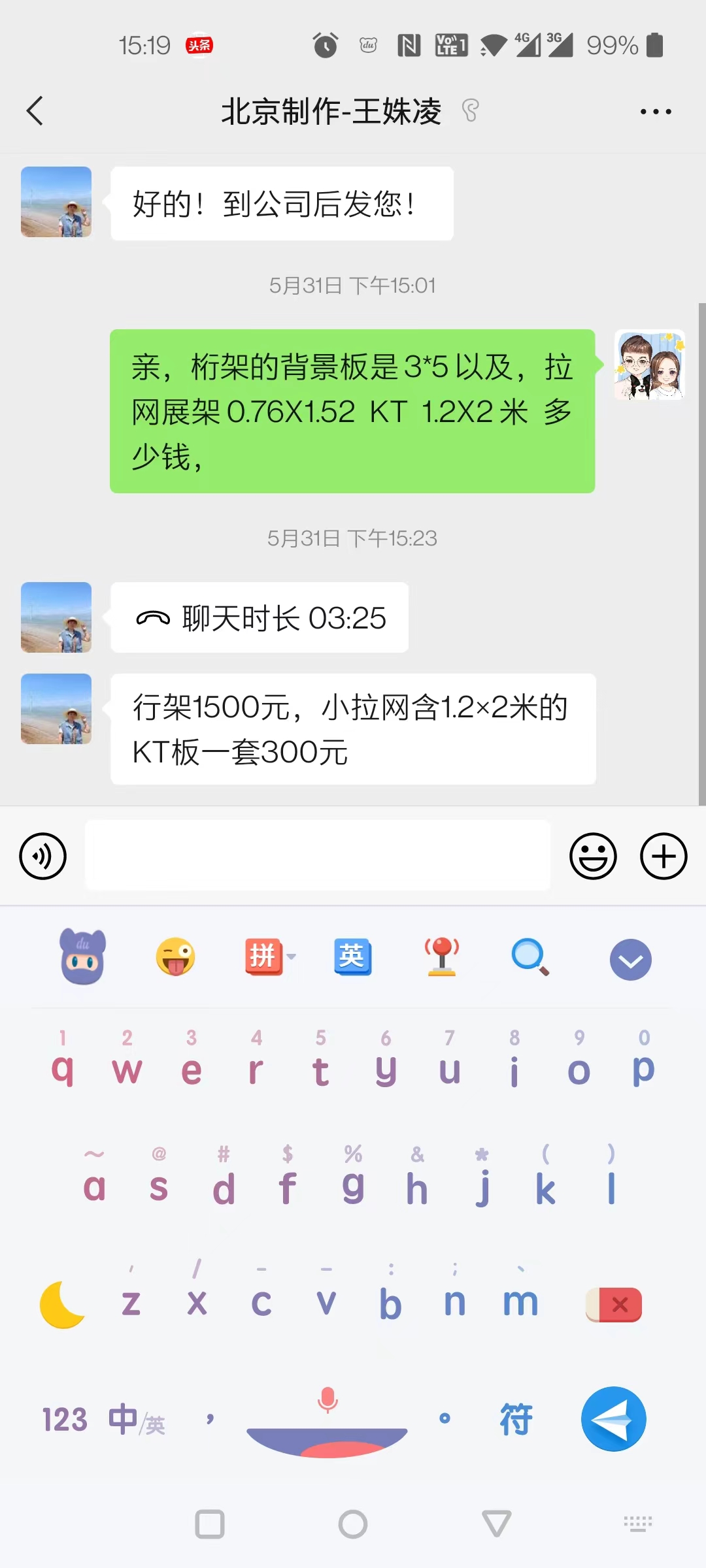Open the keyboard's magnifier search tool

530,958
